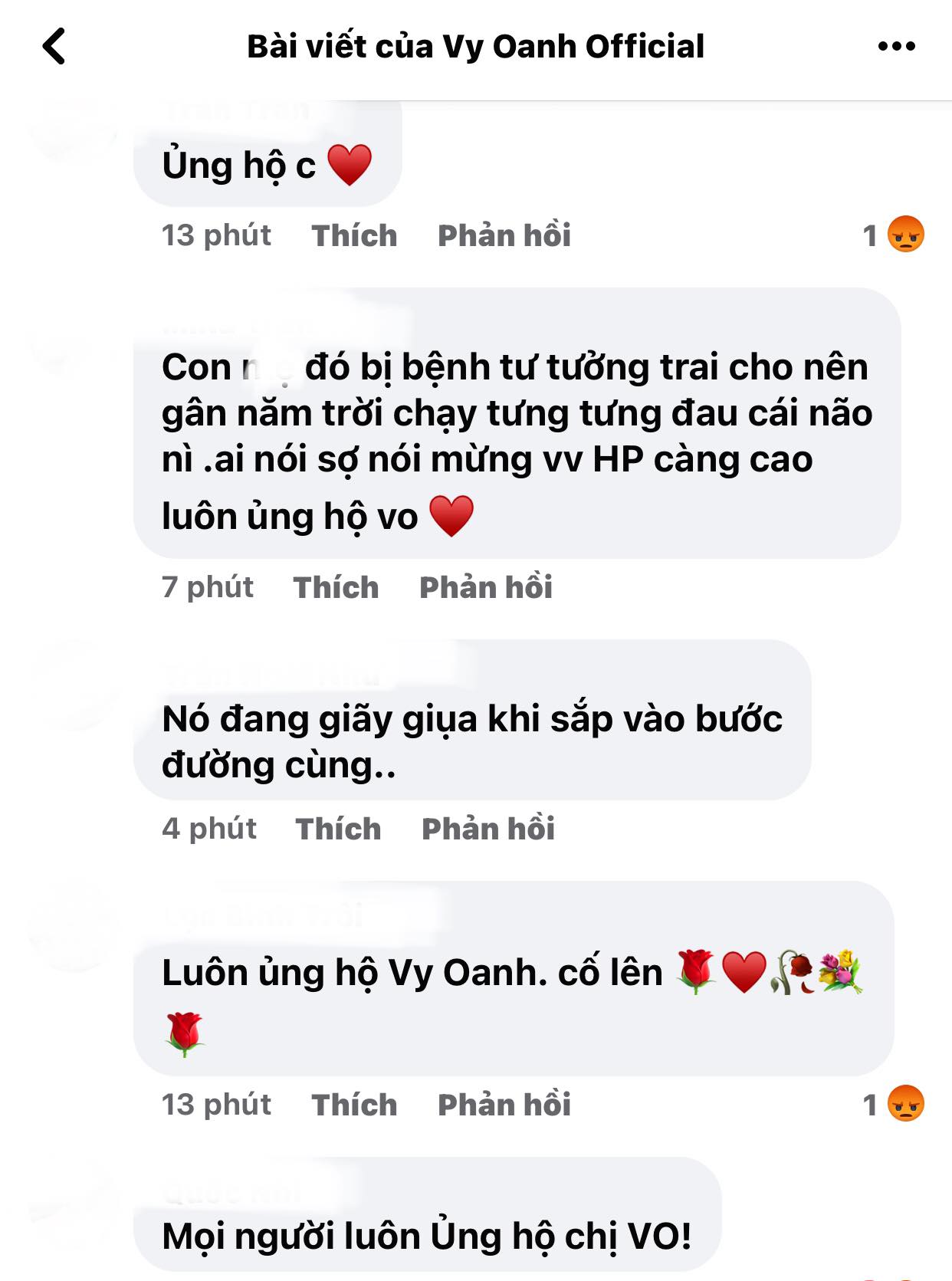
Task: Open the reaction count 1 on the bottom comment
Action: tap(870, 1105)
